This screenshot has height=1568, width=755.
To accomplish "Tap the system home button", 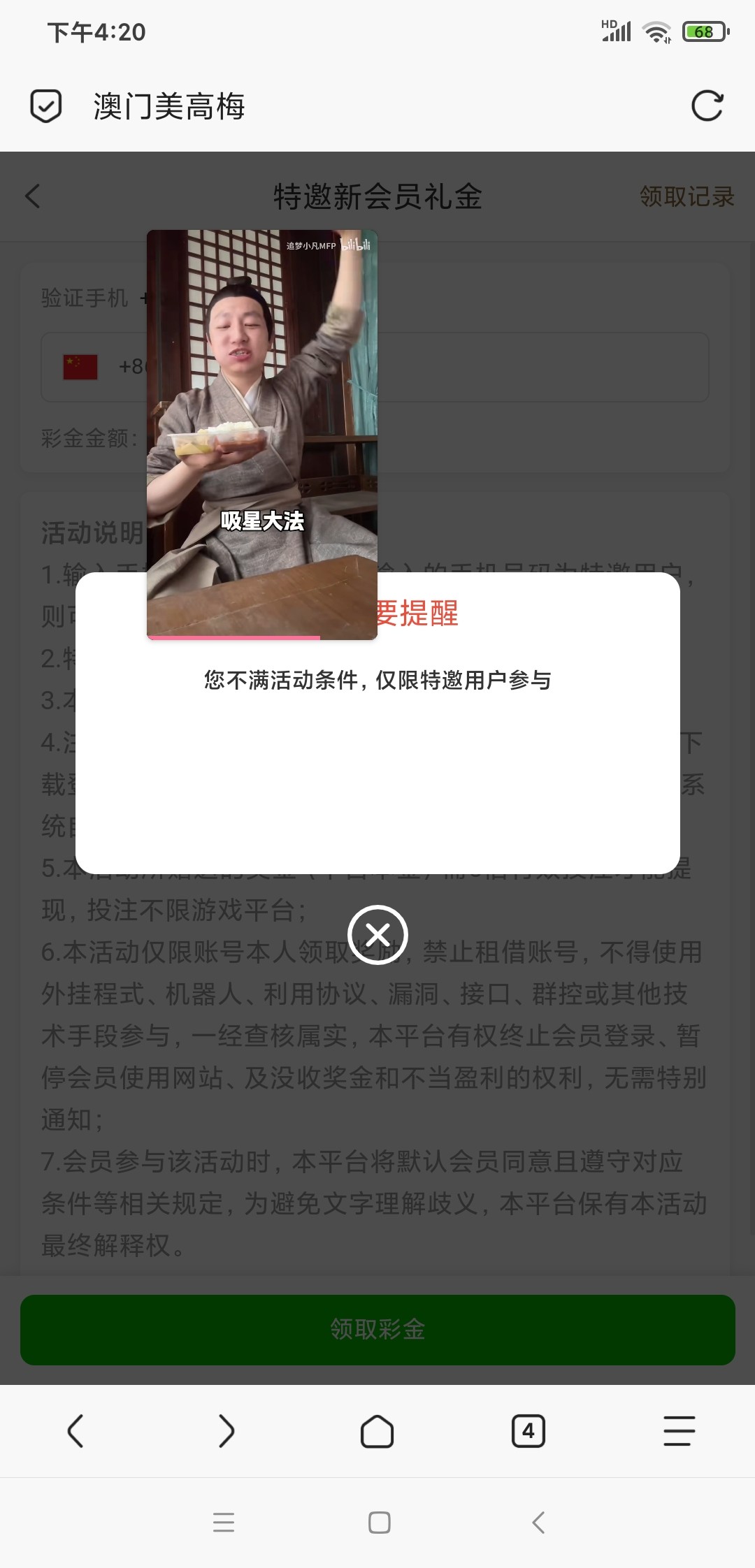I will click(x=379, y=1523).
